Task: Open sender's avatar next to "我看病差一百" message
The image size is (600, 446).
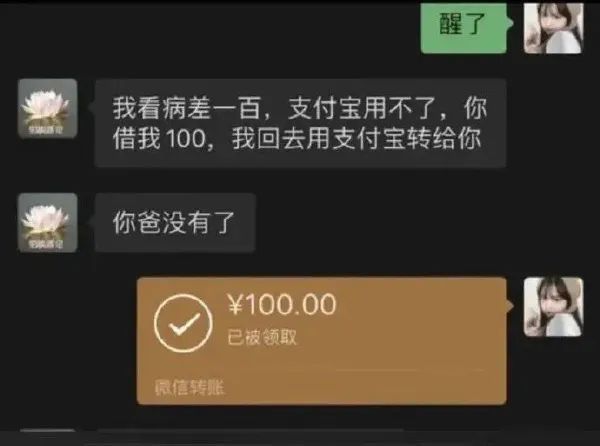Action: [x=48, y=108]
